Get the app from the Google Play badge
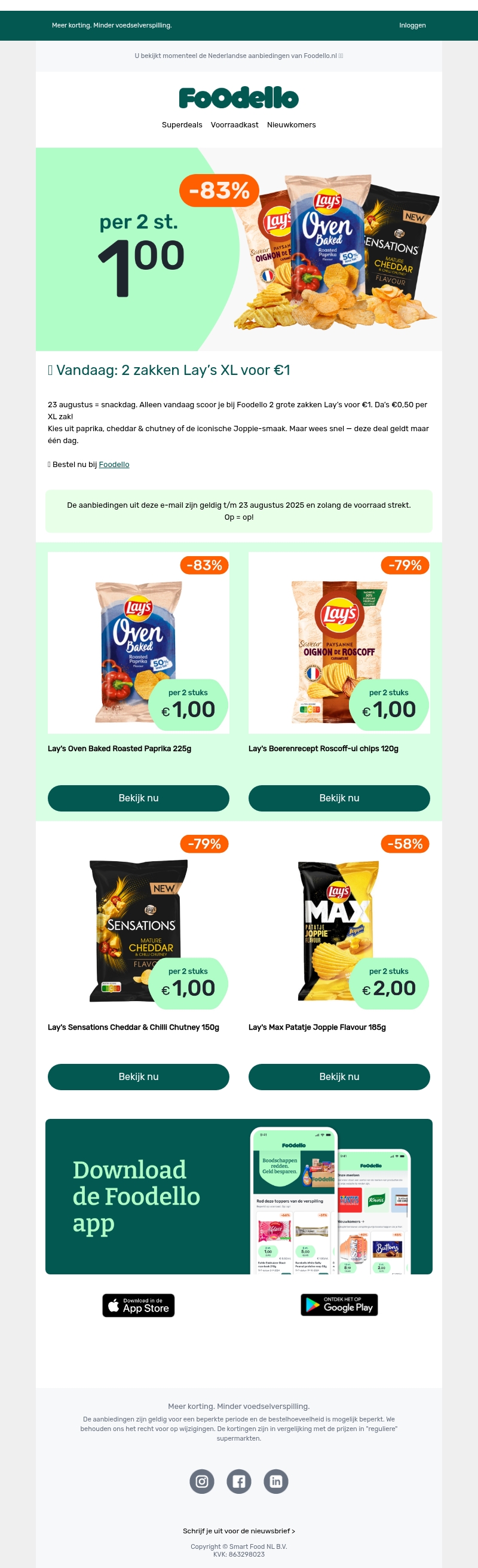The width and height of the screenshot is (478, 1568). coord(339,1304)
